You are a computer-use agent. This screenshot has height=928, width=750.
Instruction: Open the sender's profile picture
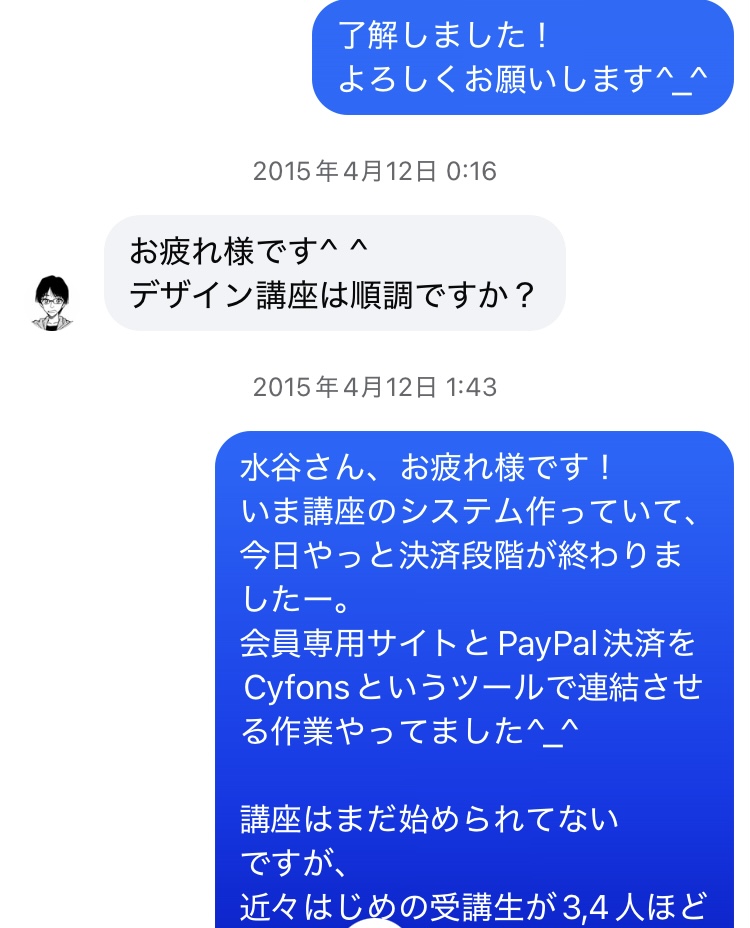pos(50,301)
